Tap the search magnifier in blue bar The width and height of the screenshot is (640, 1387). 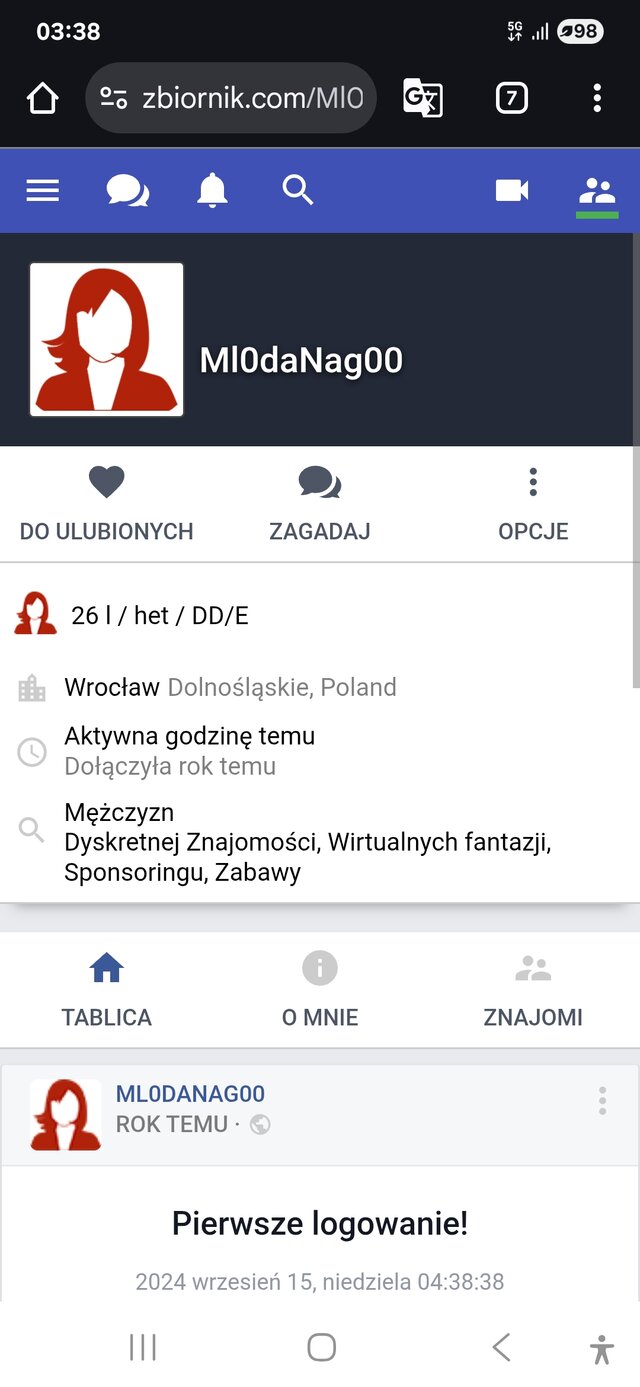click(x=298, y=189)
